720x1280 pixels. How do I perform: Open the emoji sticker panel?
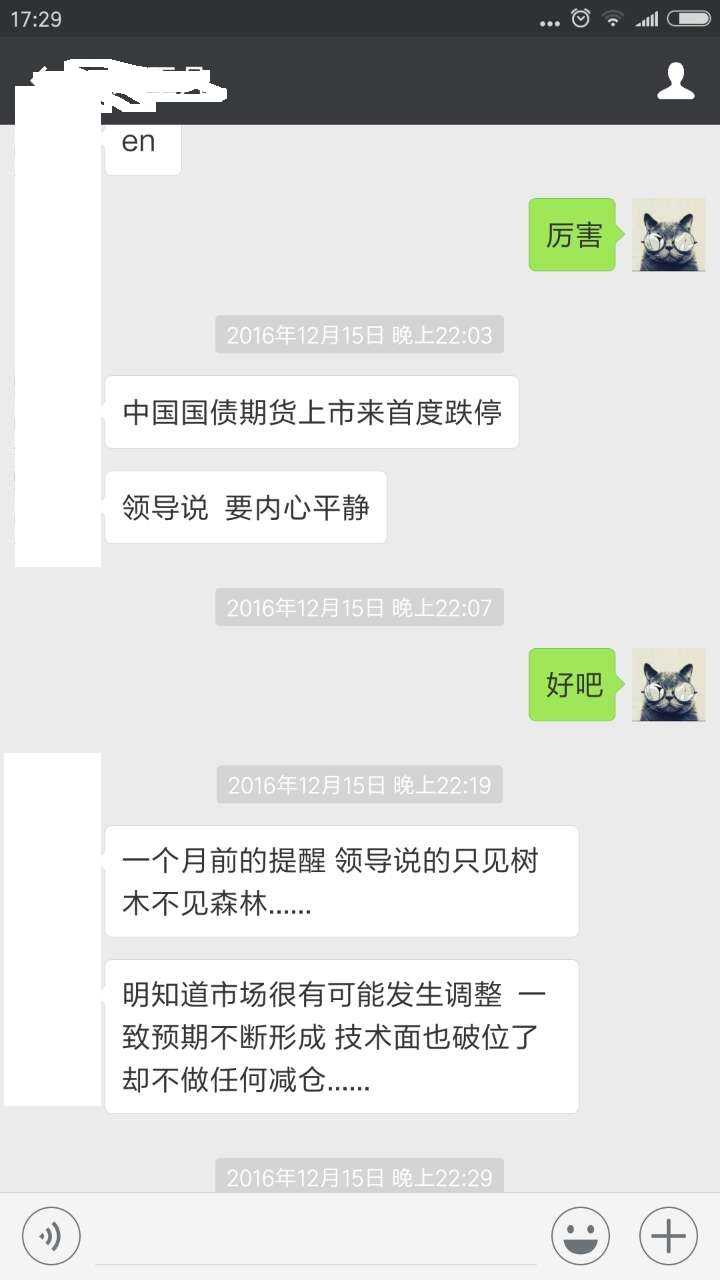pyautogui.click(x=580, y=1236)
